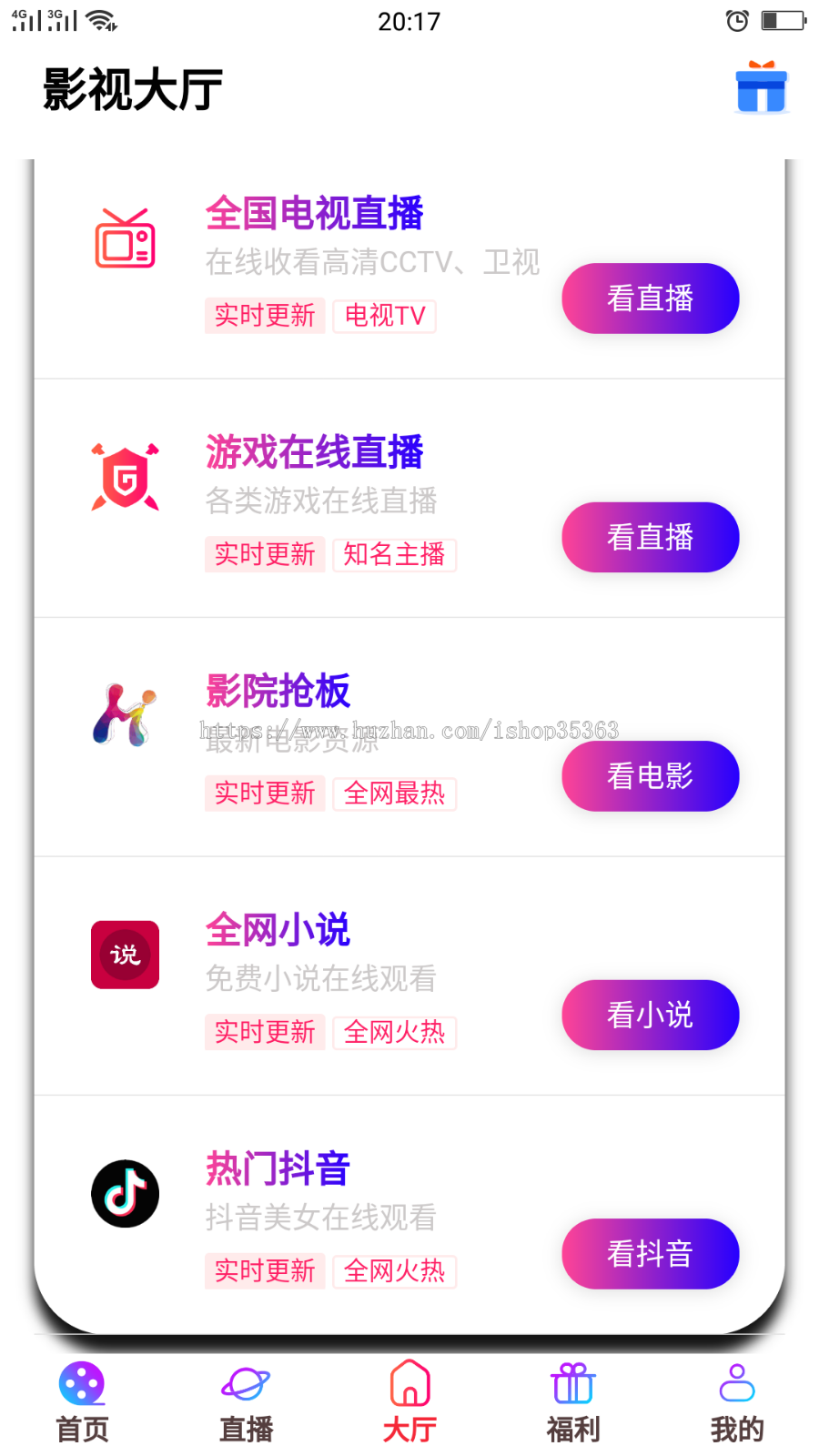Click the 全网最热 tag under 影院抢板
Screen dimensions: 819x1456
pos(395,794)
